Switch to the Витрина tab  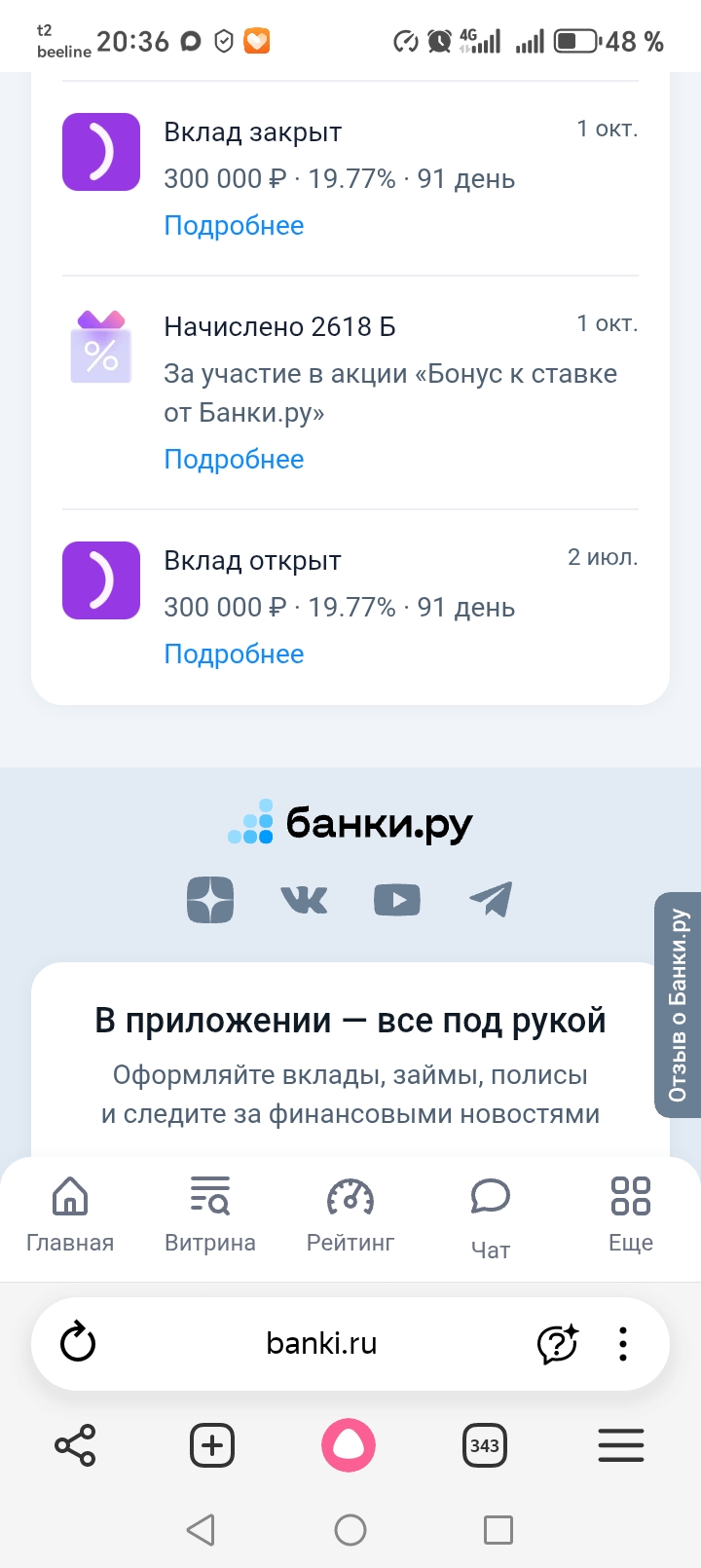click(210, 1213)
